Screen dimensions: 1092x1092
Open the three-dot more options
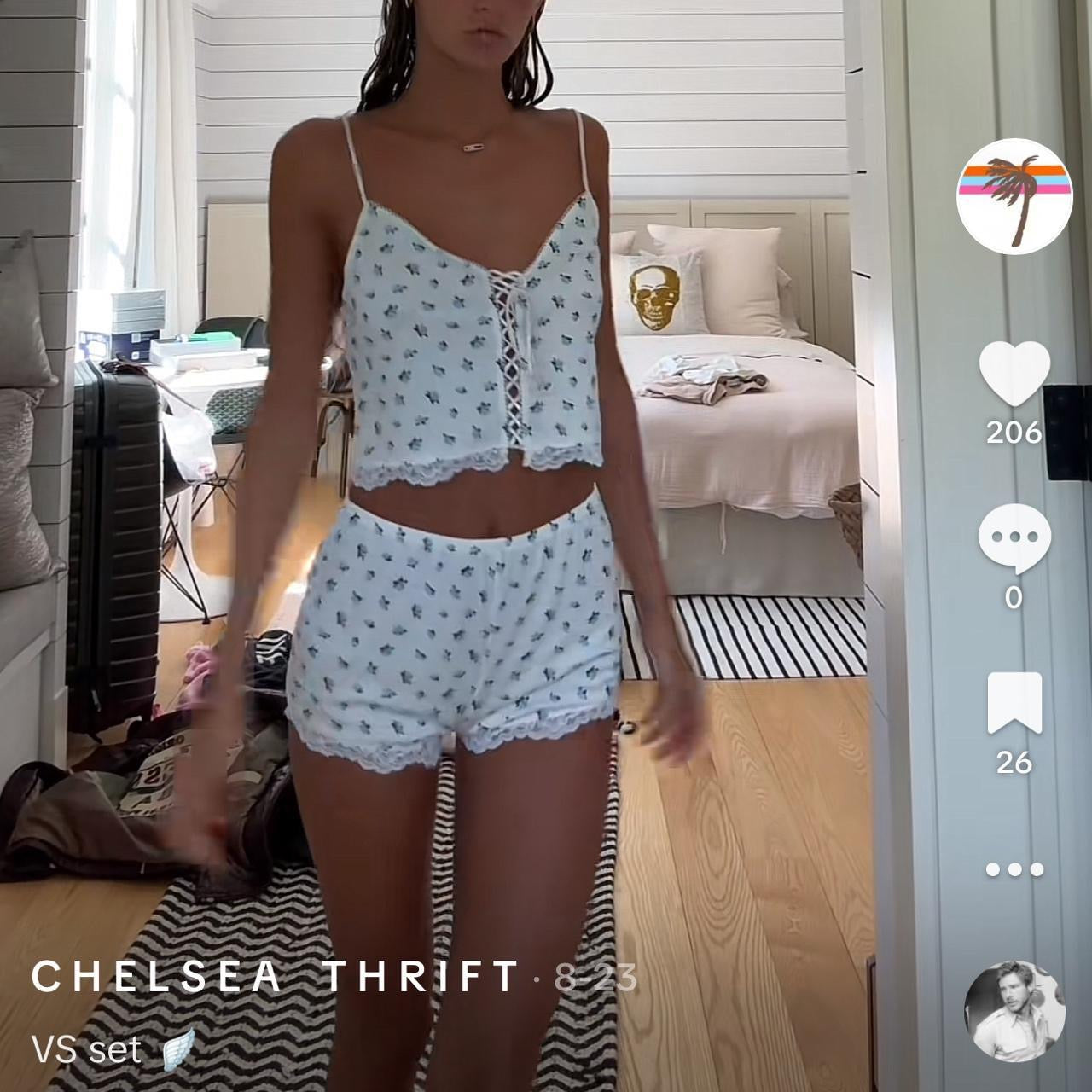pos(1014,869)
